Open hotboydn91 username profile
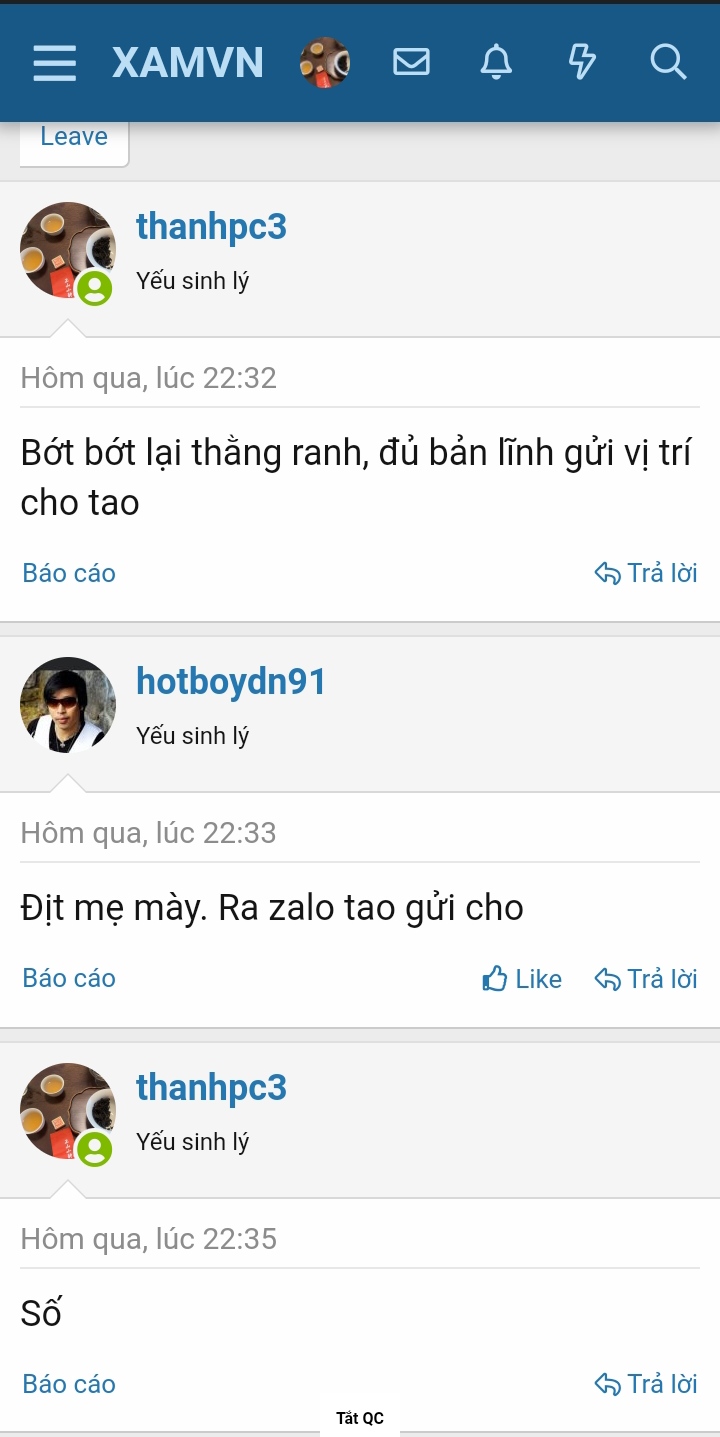 tap(231, 682)
